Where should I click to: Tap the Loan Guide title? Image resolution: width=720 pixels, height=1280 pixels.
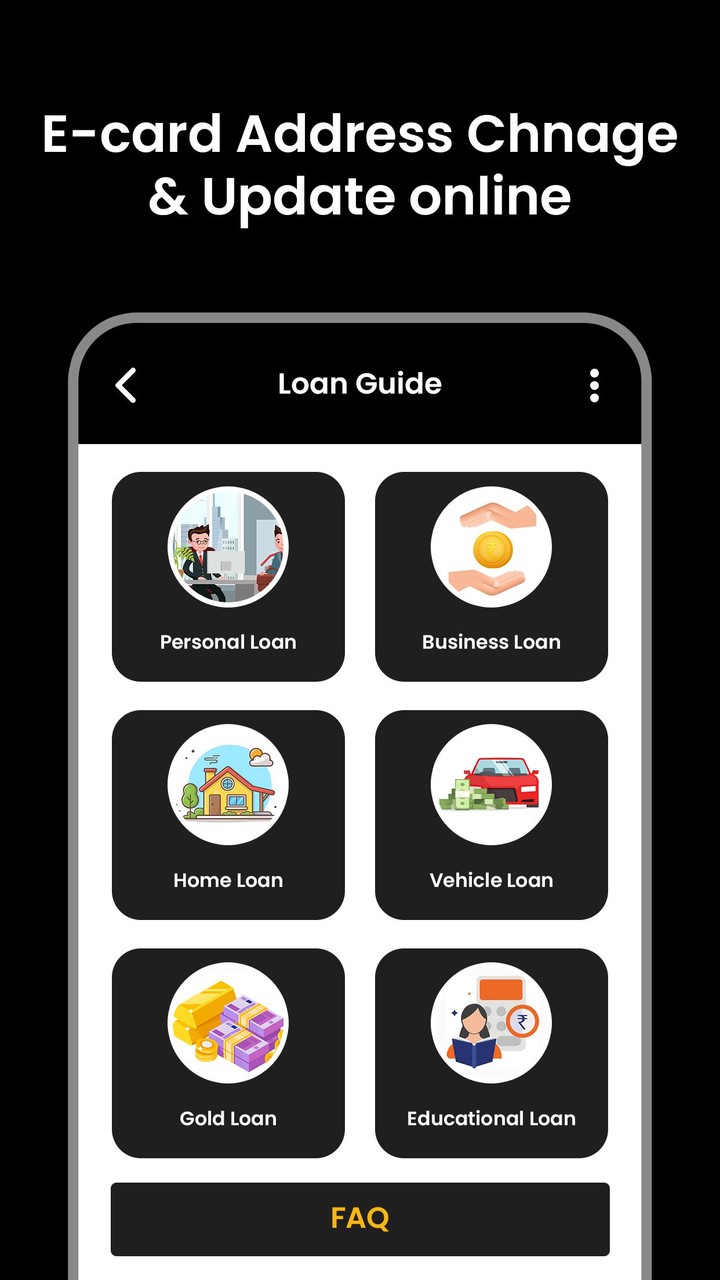pyautogui.click(x=360, y=384)
